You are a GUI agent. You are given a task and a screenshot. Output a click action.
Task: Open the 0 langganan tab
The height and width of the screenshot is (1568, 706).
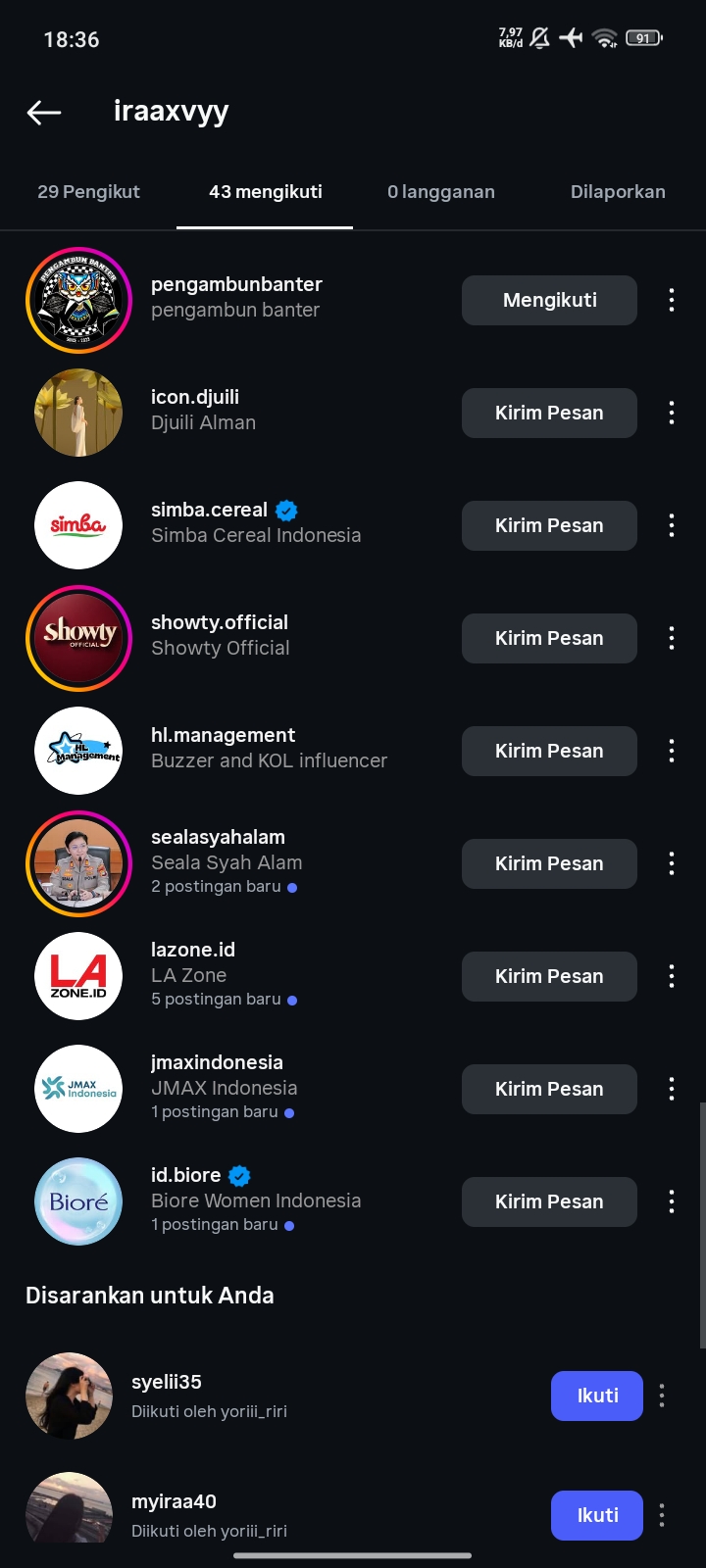pos(440,192)
